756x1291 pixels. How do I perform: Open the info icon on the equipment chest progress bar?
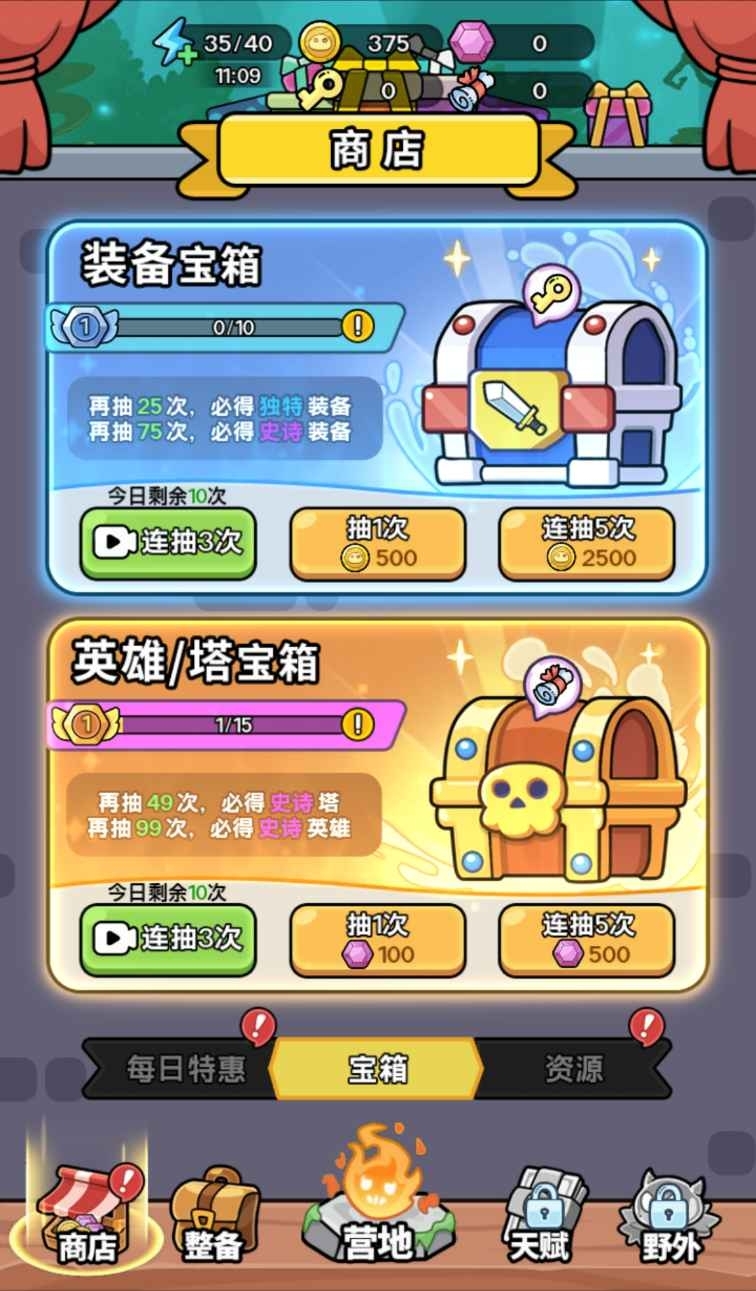358,326
